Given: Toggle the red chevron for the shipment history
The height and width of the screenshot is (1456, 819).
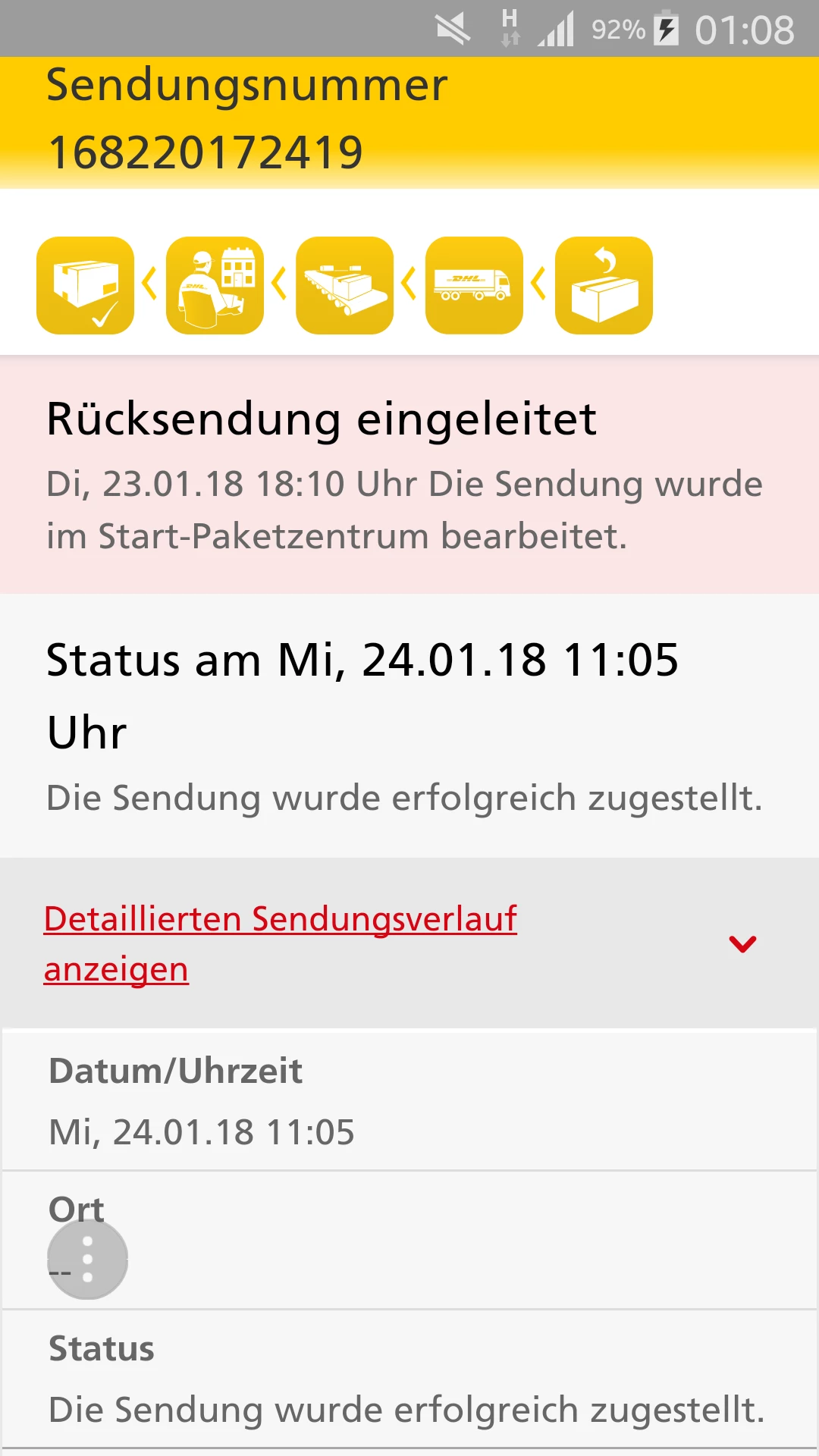Looking at the screenshot, I should [x=742, y=944].
